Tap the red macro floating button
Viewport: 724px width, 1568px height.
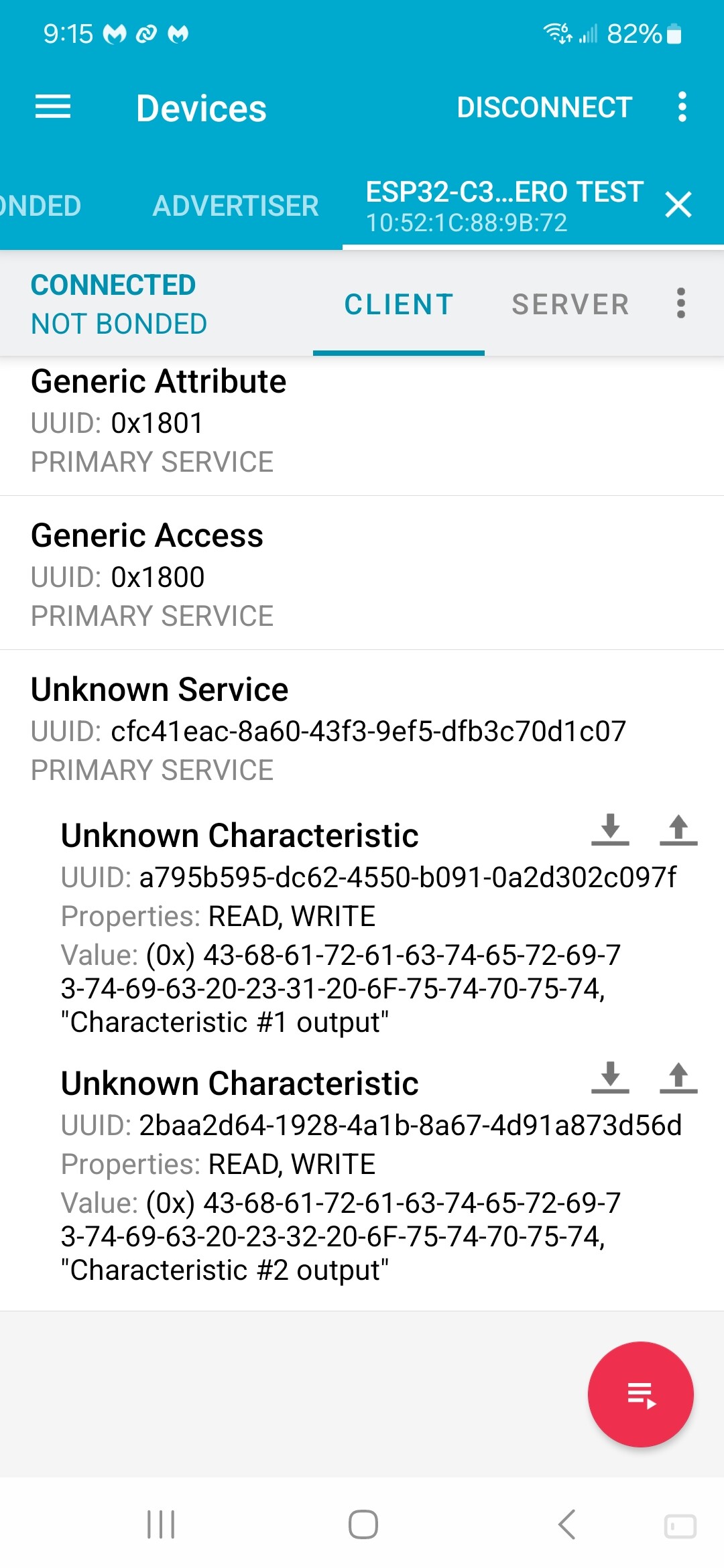coord(640,1394)
